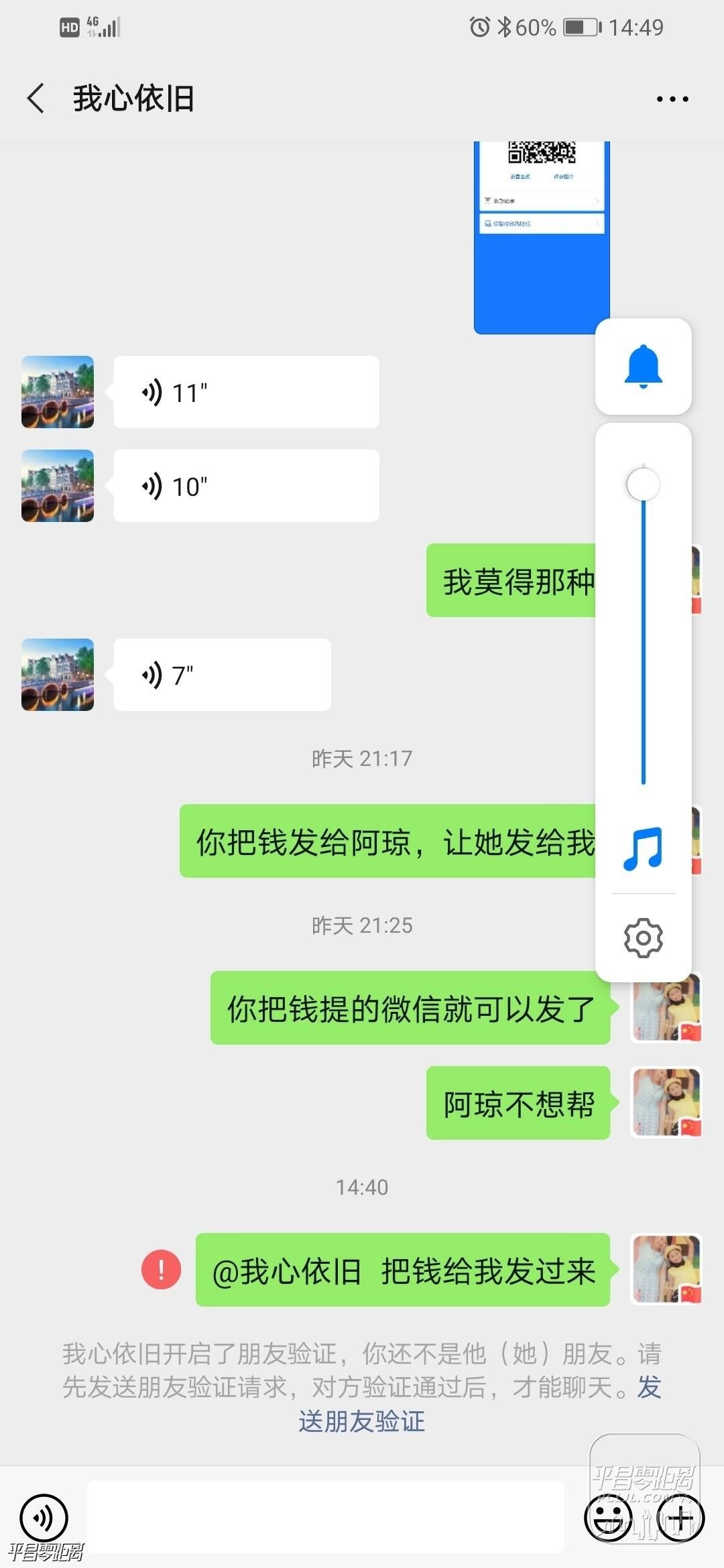Open the emoji picker
This screenshot has height=1568, width=724.
608,1518
